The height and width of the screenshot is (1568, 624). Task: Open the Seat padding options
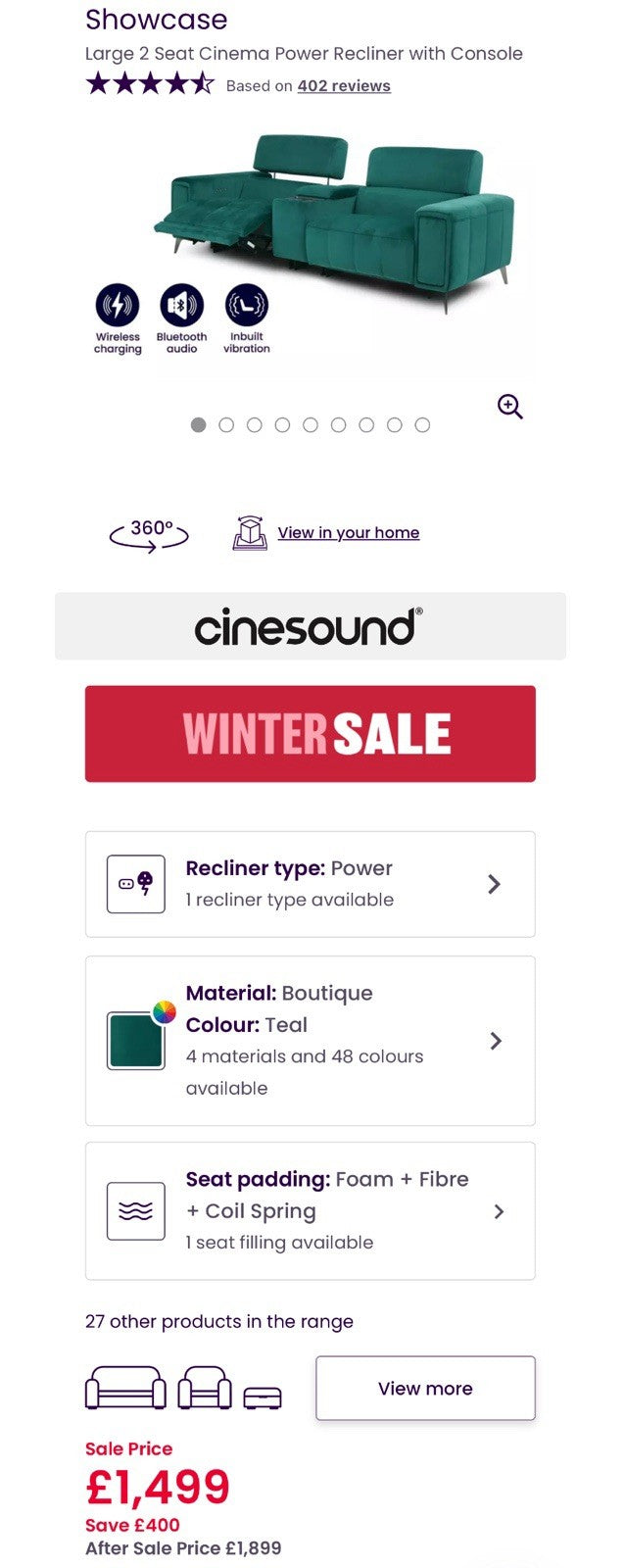click(310, 1211)
